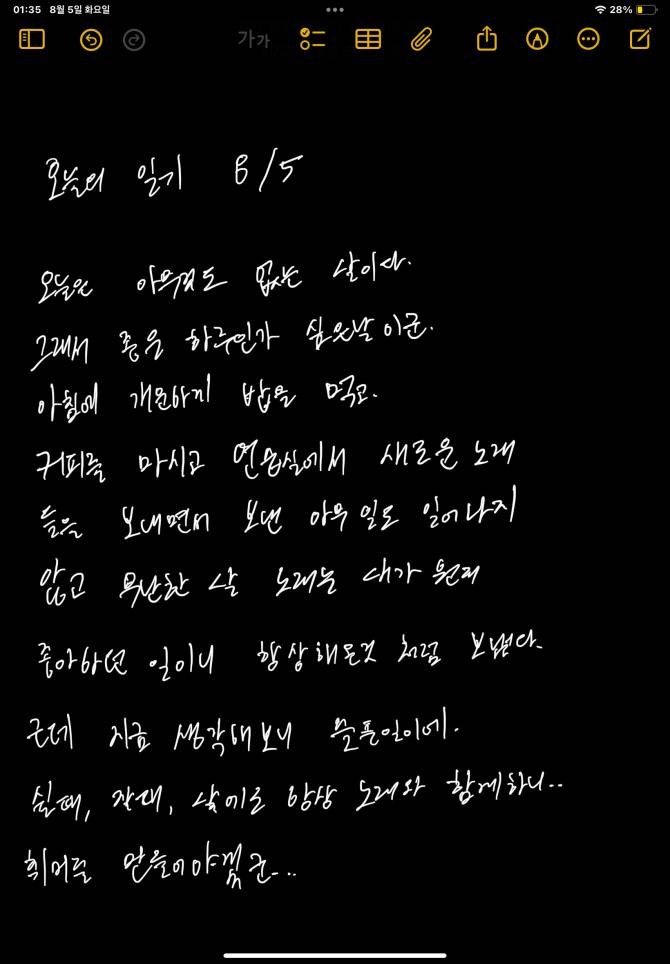Undo the last stroke
The height and width of the screenshot is (964, 670).
point(91,40)
